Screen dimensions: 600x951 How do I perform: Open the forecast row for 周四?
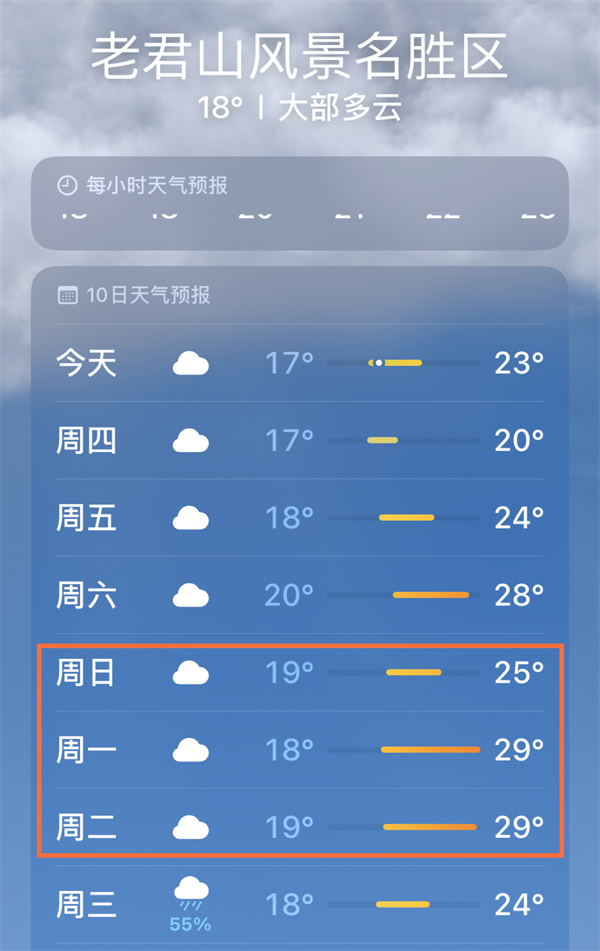point(299,440)
